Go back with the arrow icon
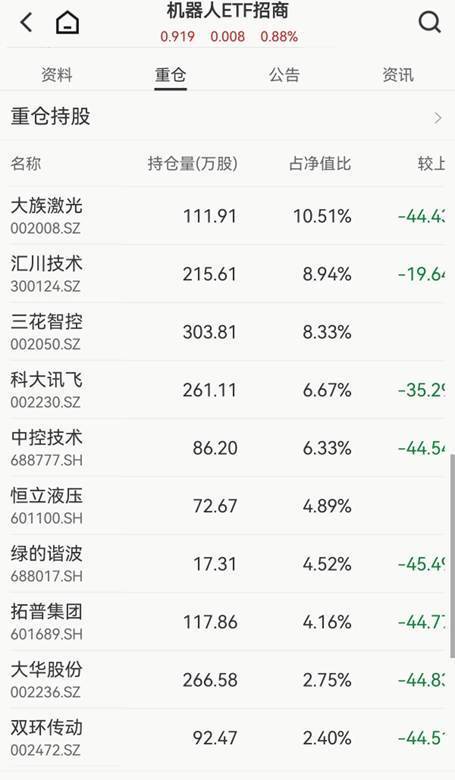 pyautogui.click(x=26, y=22)
